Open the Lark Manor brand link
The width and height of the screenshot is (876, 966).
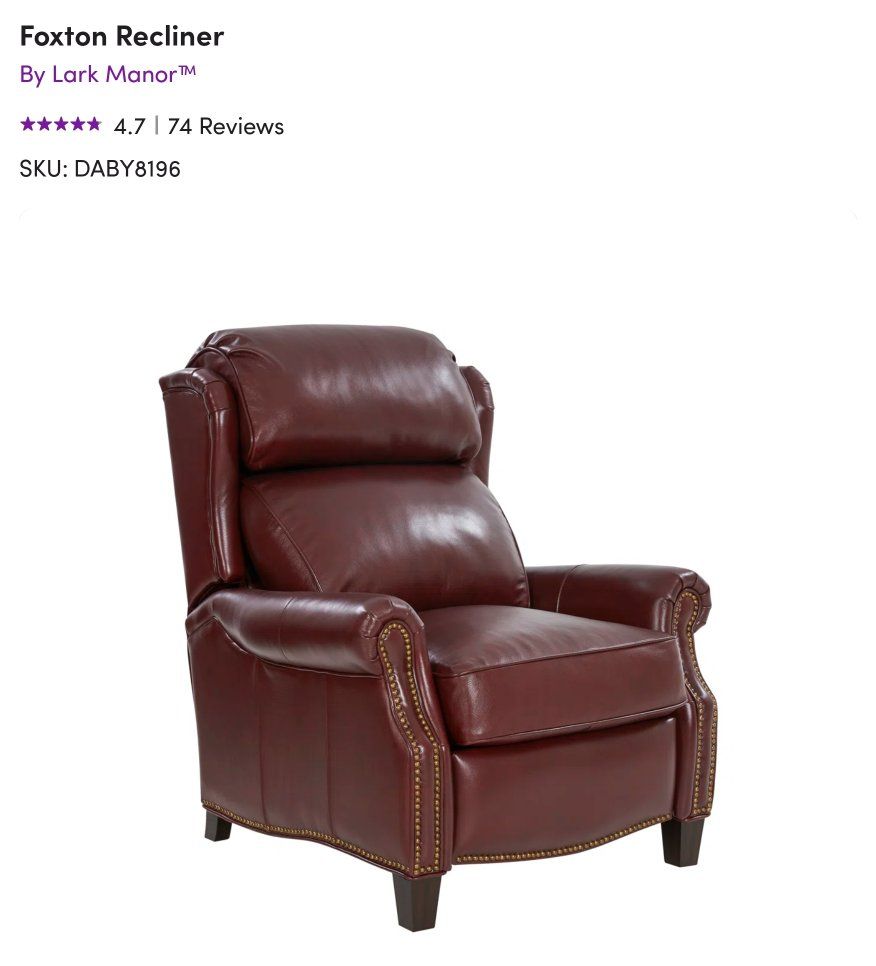tap(108, 75)
